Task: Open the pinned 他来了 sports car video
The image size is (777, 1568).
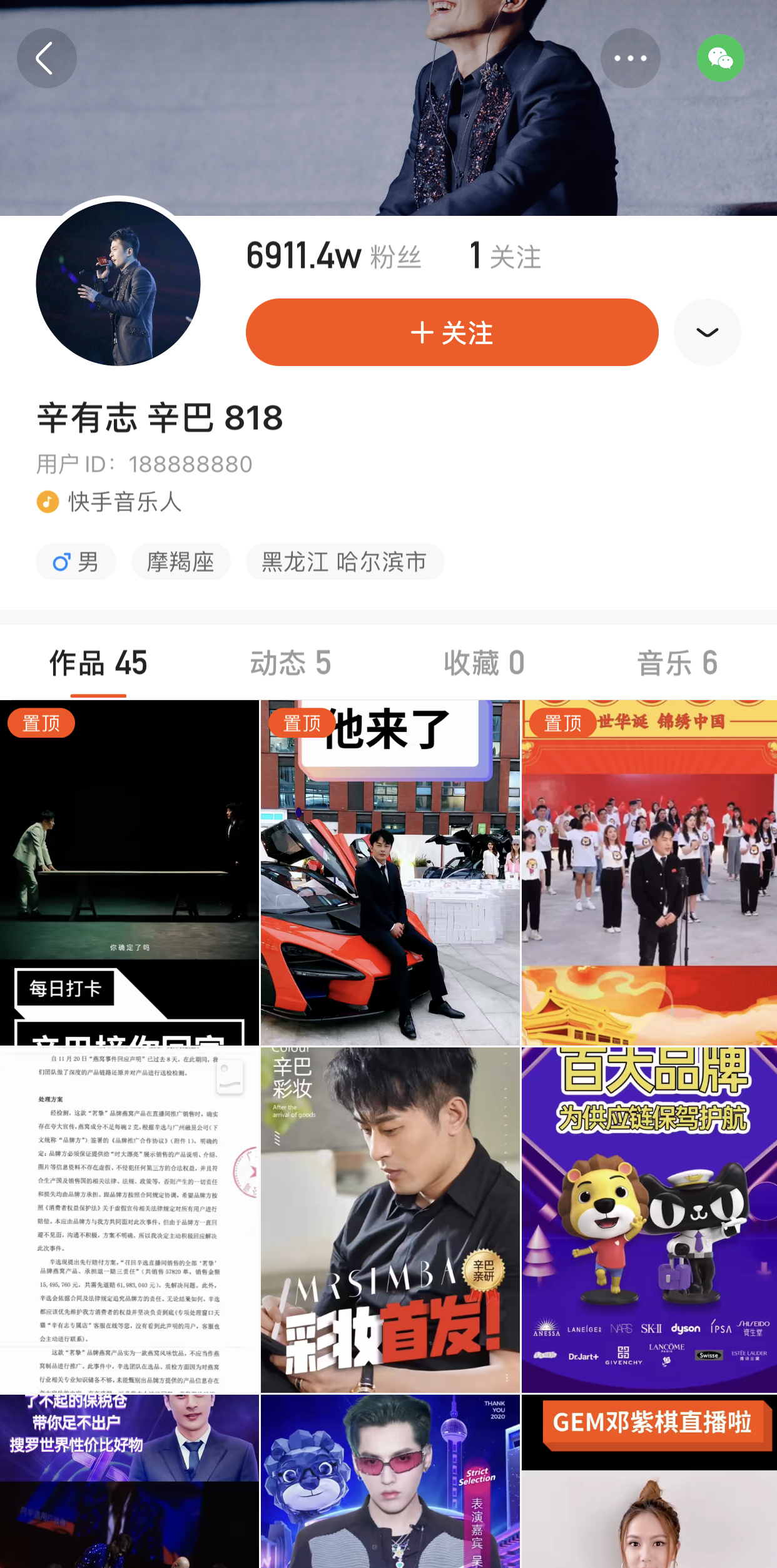Action: click(x=390, y=872)
